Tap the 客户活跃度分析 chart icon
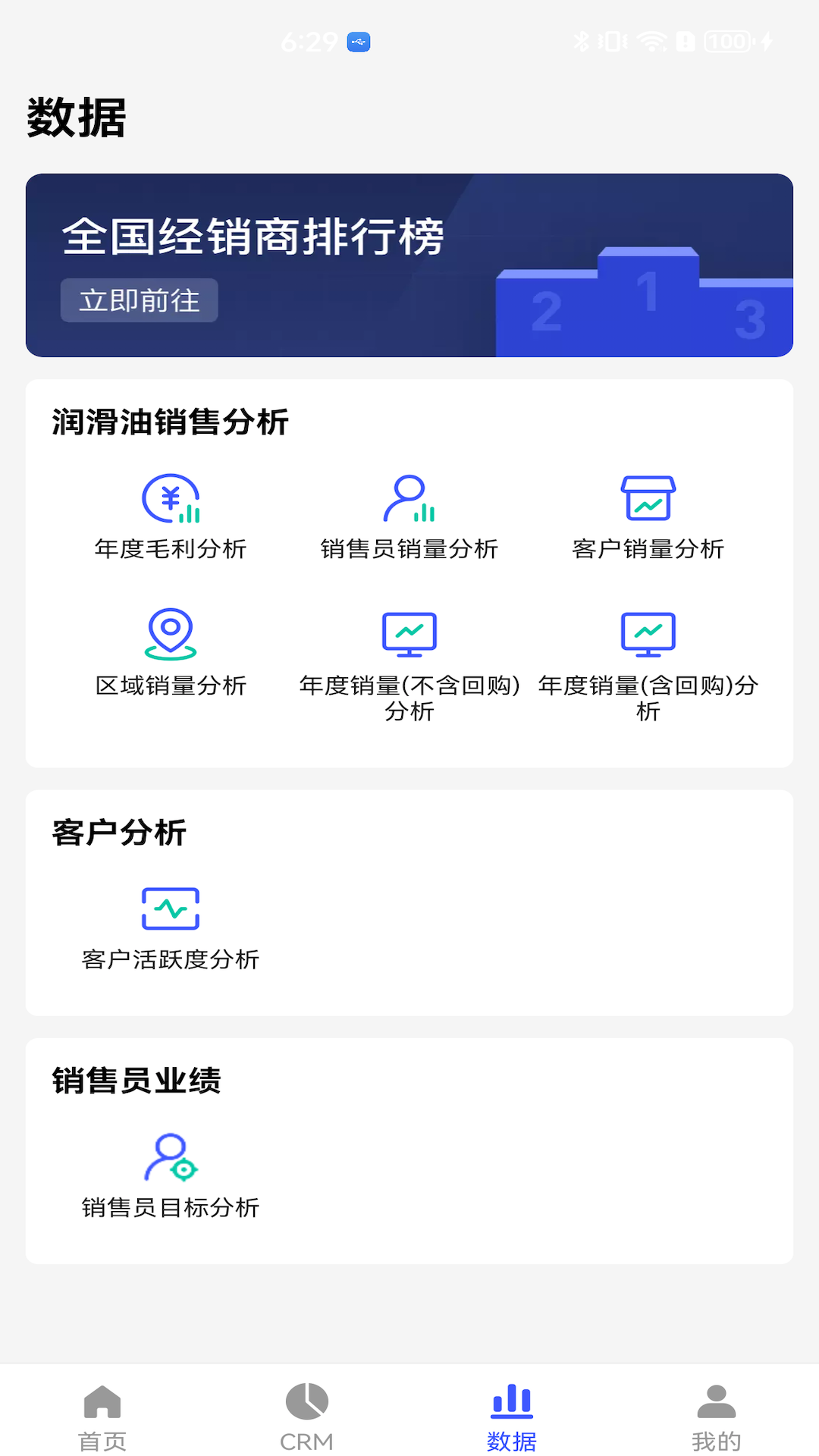This screenshot has height=1456, width=819. (170, 908)
